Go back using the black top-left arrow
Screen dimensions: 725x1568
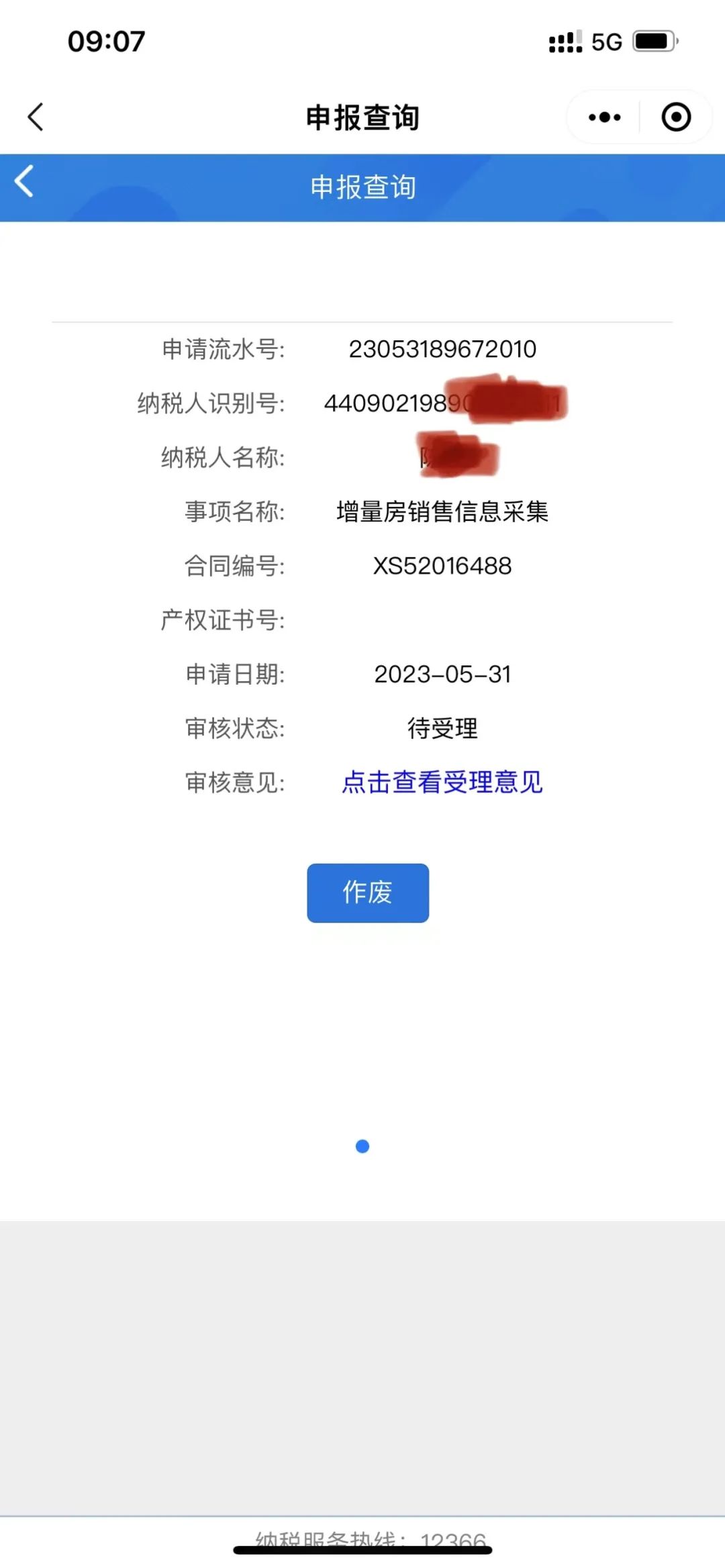click(x=36, y=117)
